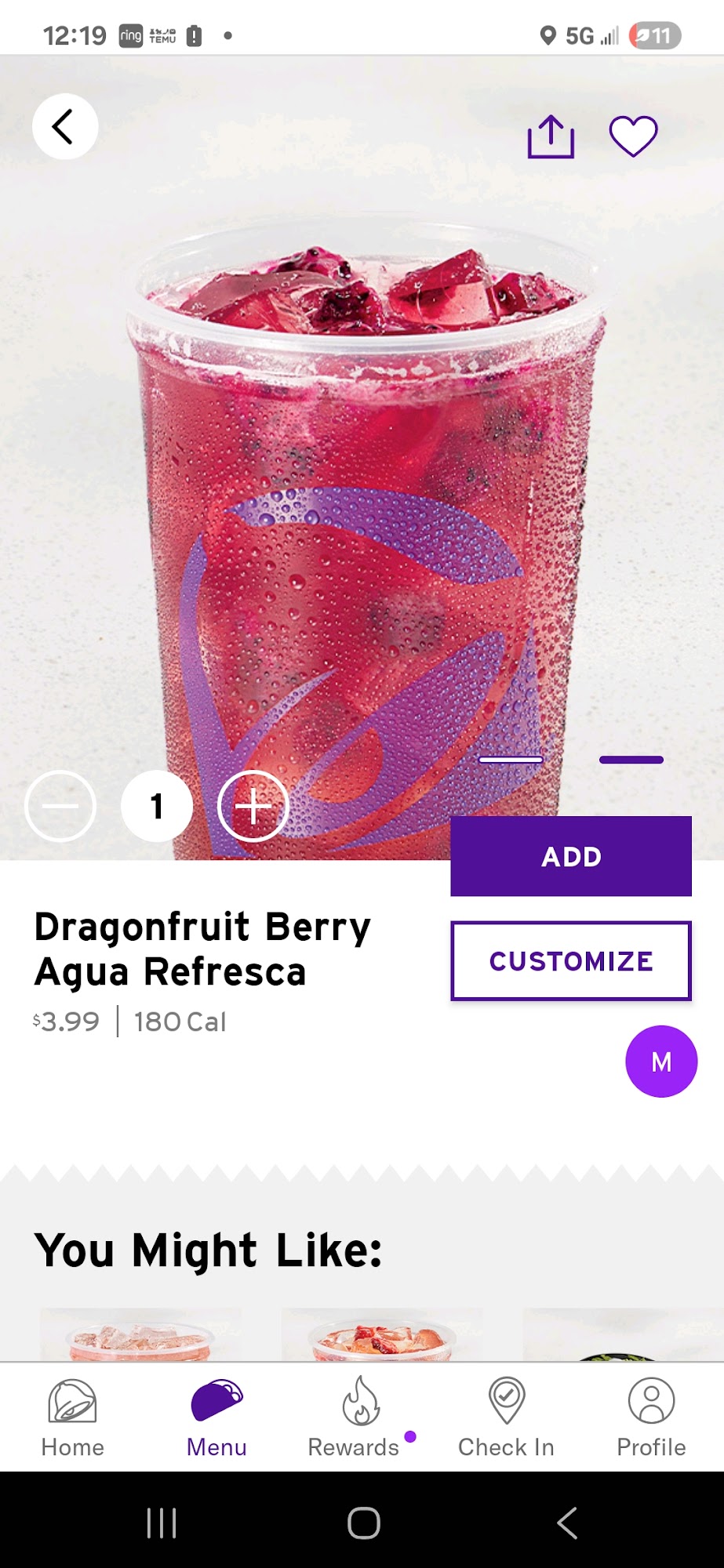
Task: Tap the purple M avatar badge
Action: tap(661, 1061)
